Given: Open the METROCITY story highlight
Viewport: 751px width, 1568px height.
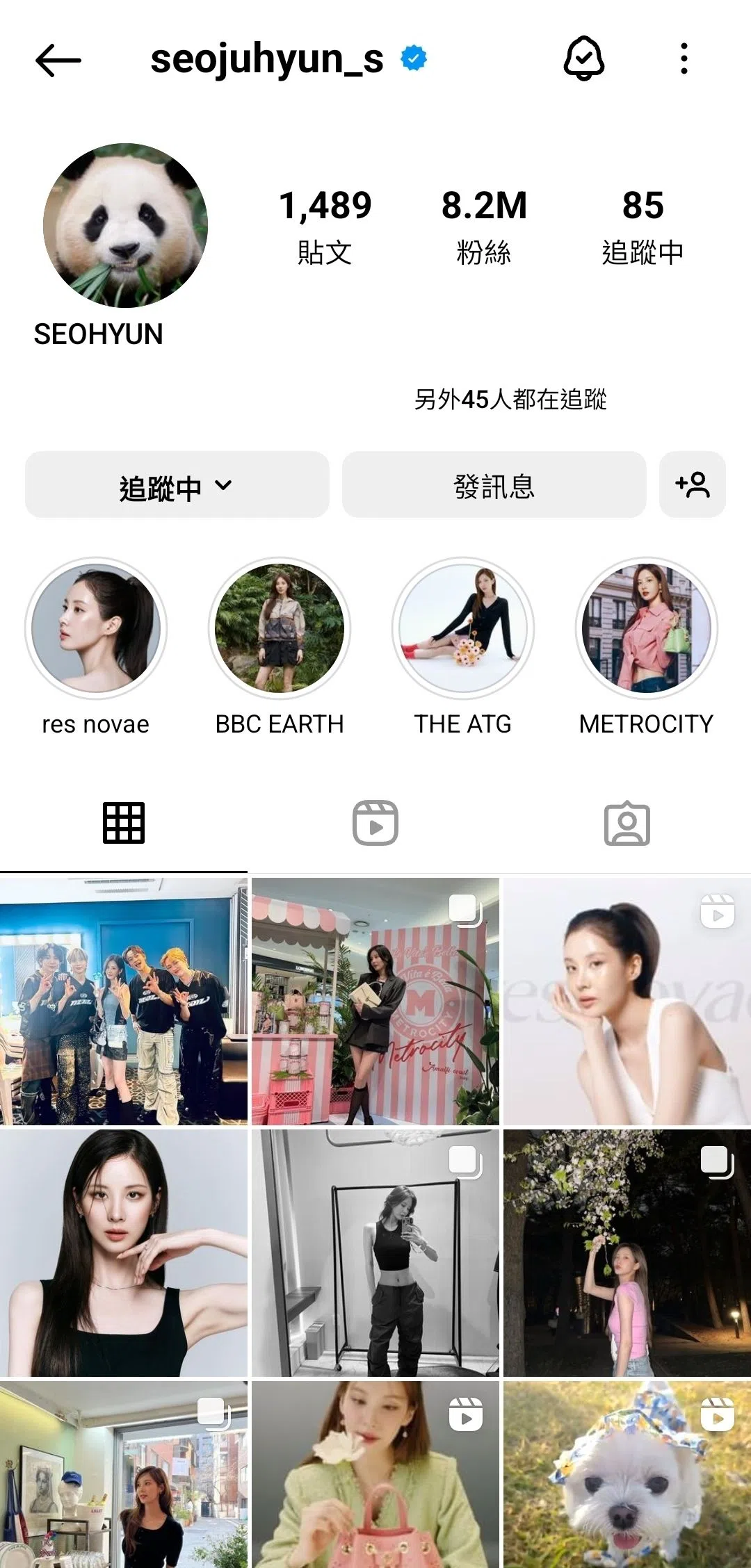Looking at the screenshot, I should point(647,629).
